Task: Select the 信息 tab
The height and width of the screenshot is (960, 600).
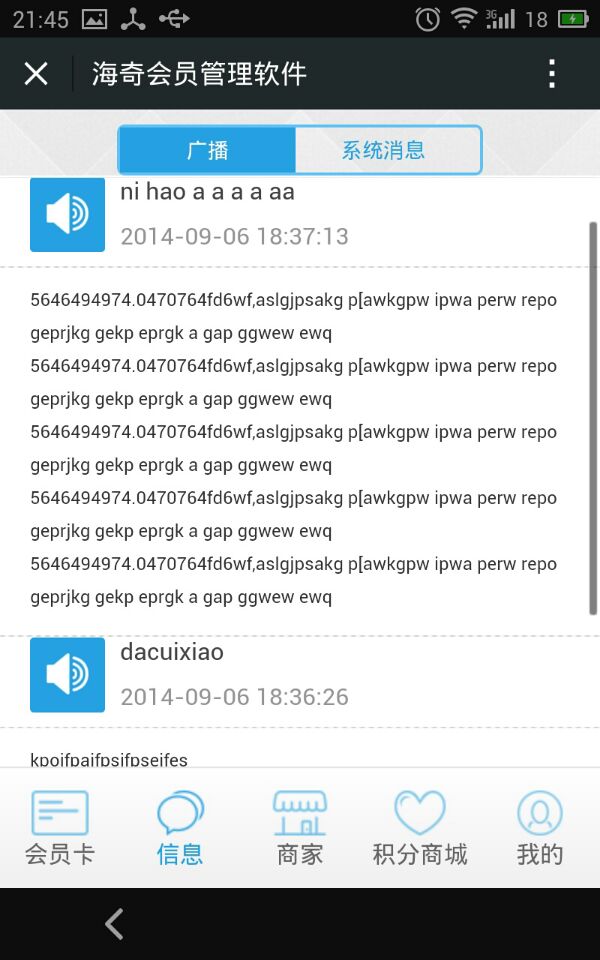Action: pyautogui.click(x=180, y=828)
